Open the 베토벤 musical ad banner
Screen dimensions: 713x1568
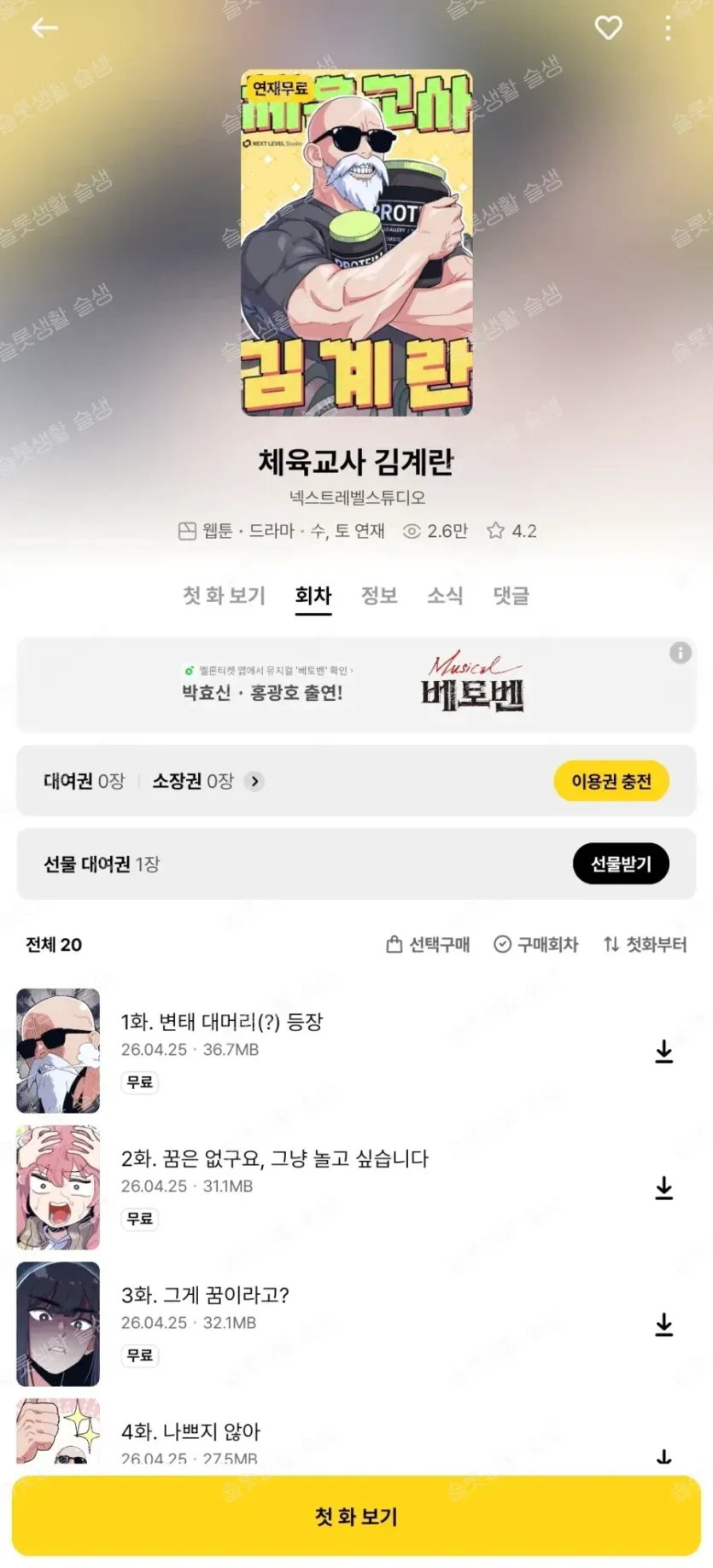[356, 685]
